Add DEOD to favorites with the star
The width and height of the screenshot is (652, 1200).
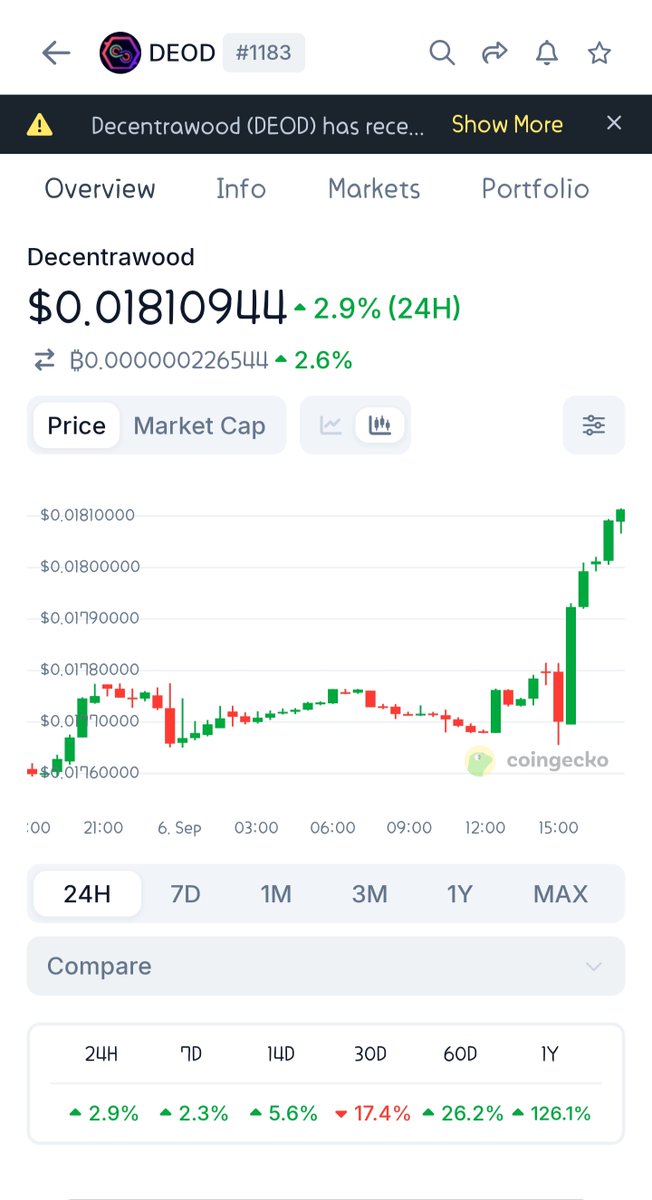599,53
